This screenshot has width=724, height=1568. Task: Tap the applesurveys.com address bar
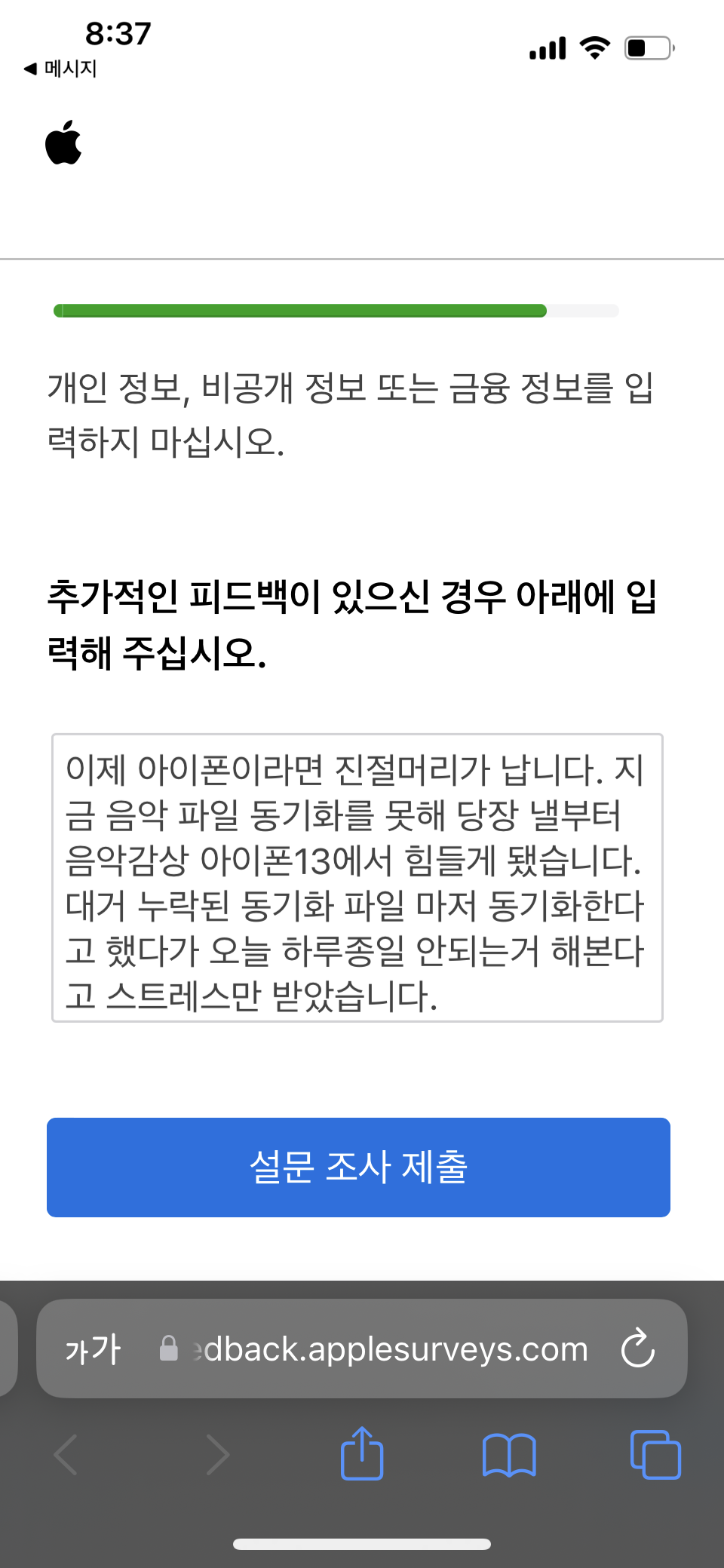click(x=374, y=1349)
